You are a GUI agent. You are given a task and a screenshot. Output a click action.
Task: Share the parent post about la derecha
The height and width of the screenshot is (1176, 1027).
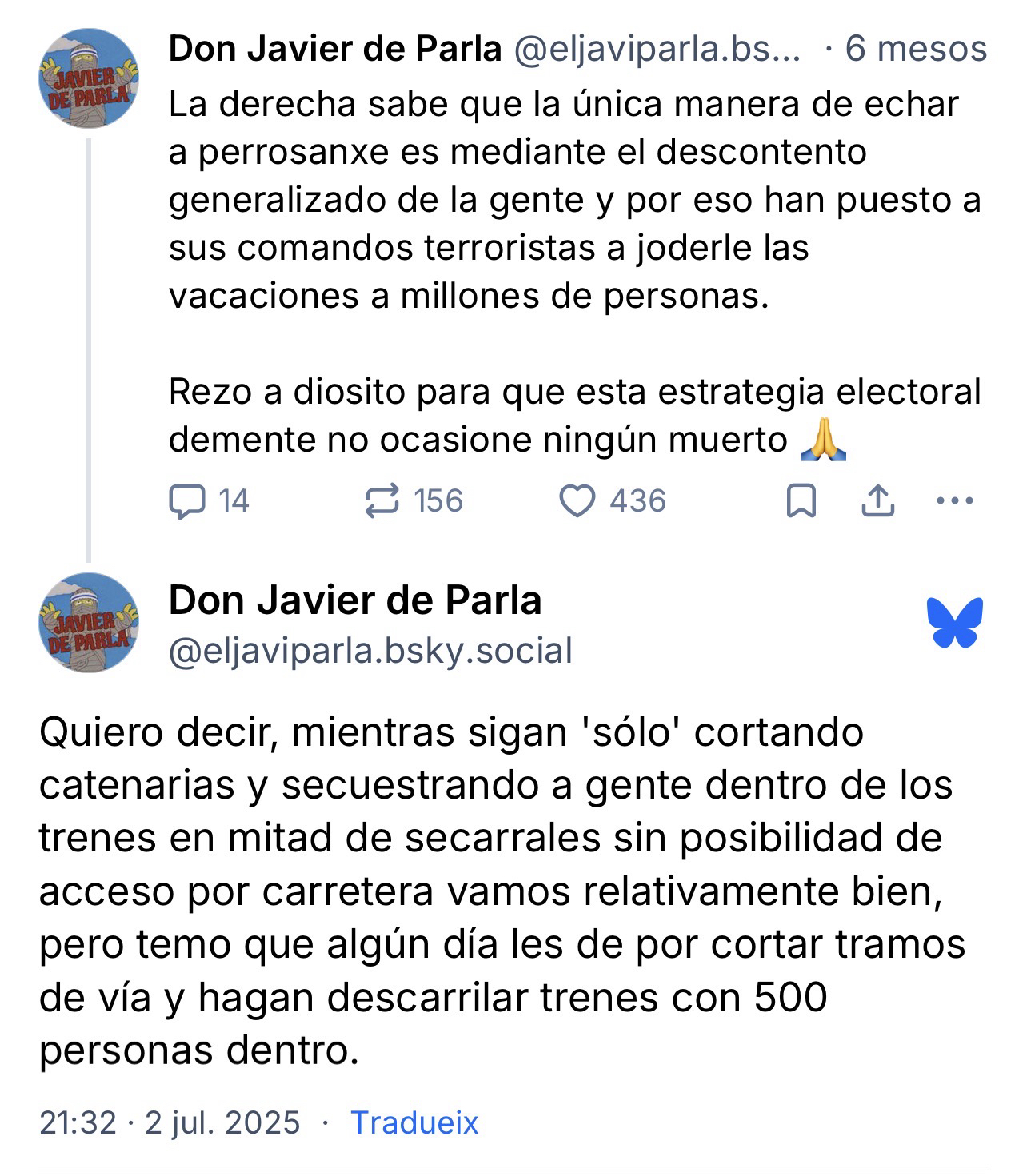coord(877,501)
